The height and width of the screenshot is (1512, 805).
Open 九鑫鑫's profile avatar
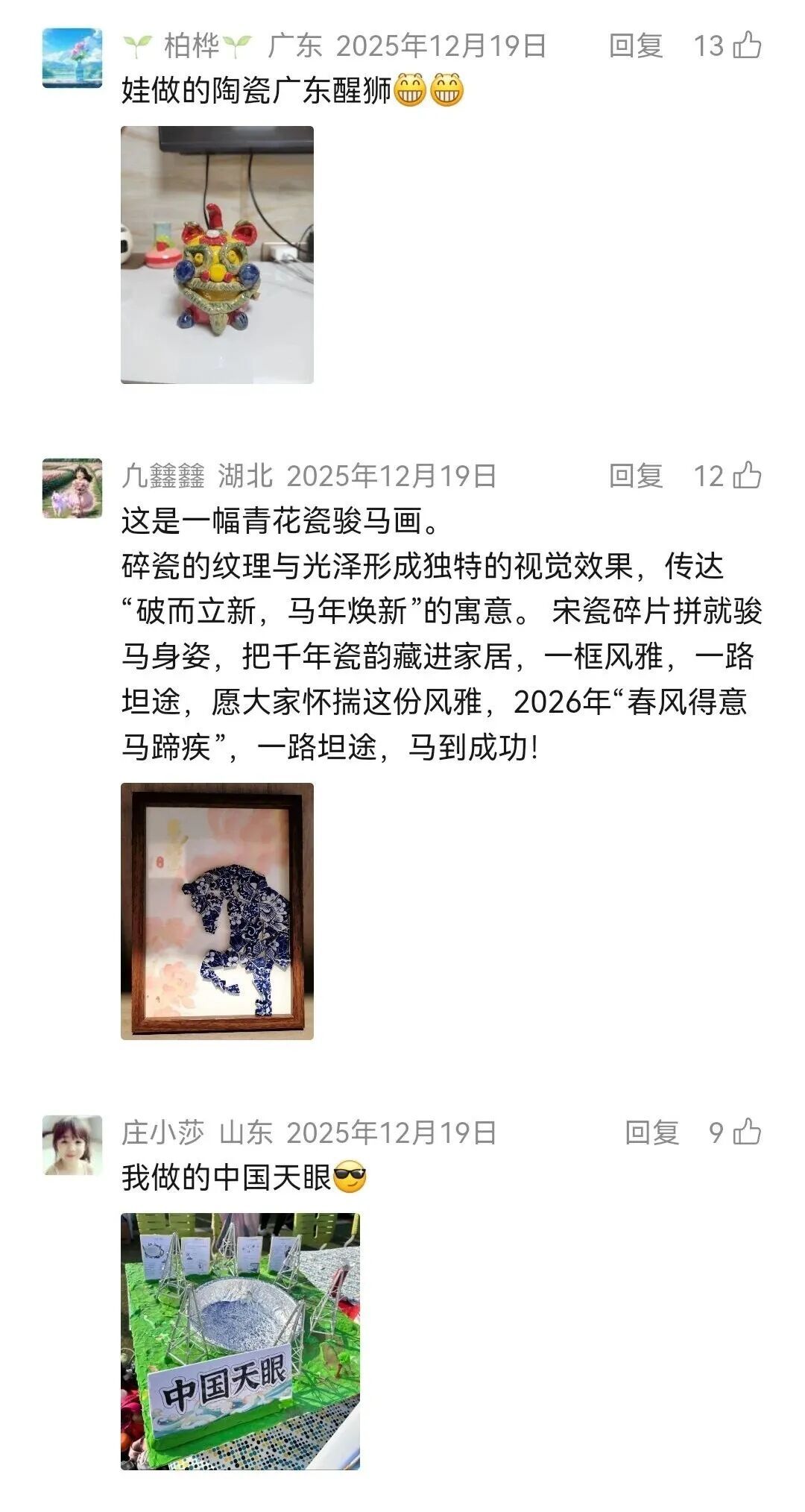point(72,488)
